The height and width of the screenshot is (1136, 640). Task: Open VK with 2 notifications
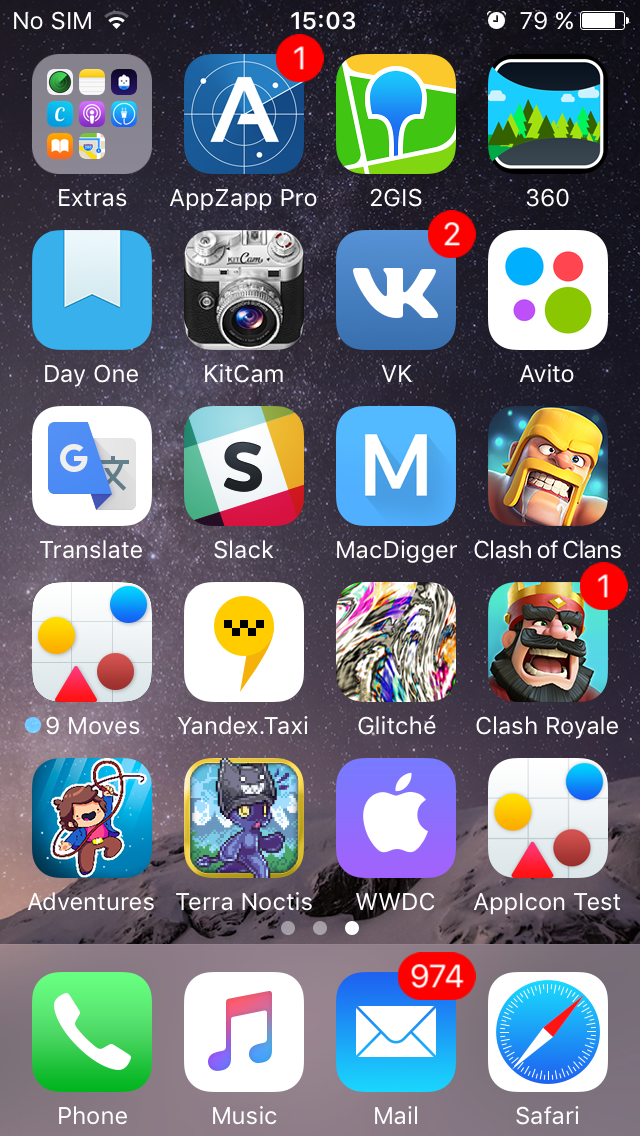[396, 290]
